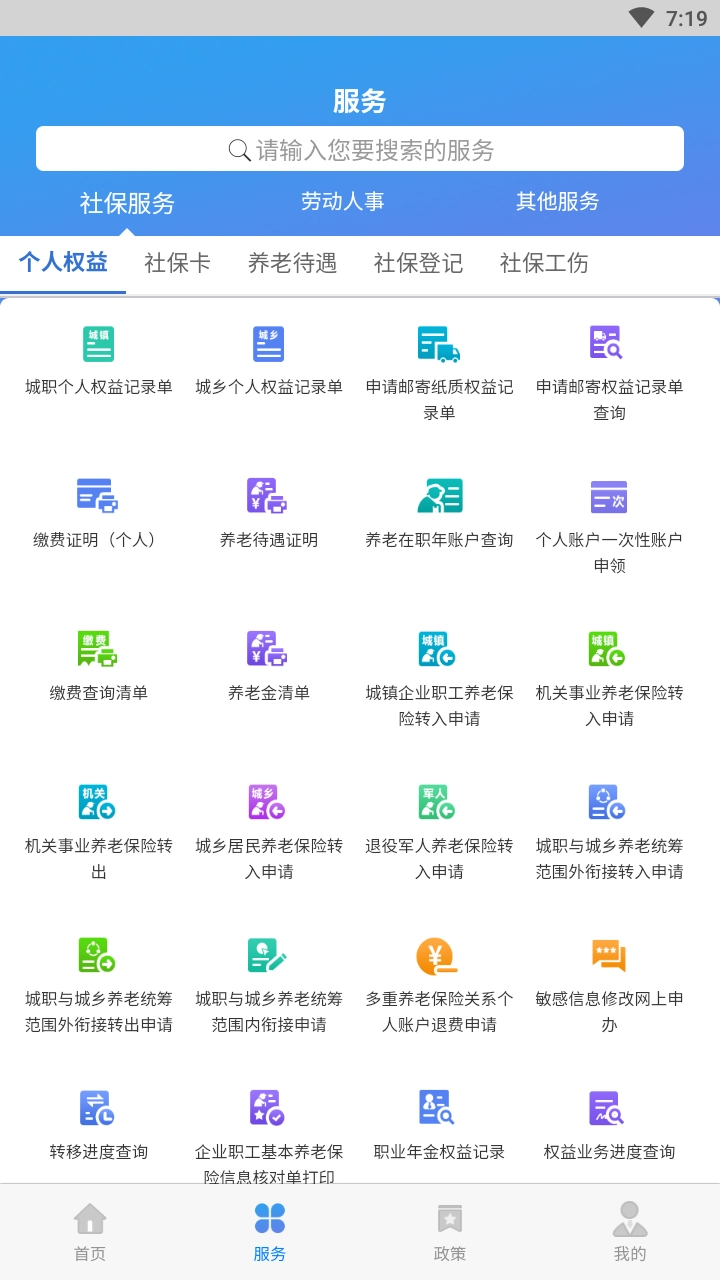Open the 政策 section in bottom navigation
Viewport: 720px width, 1280px height.
point(450,1227)
